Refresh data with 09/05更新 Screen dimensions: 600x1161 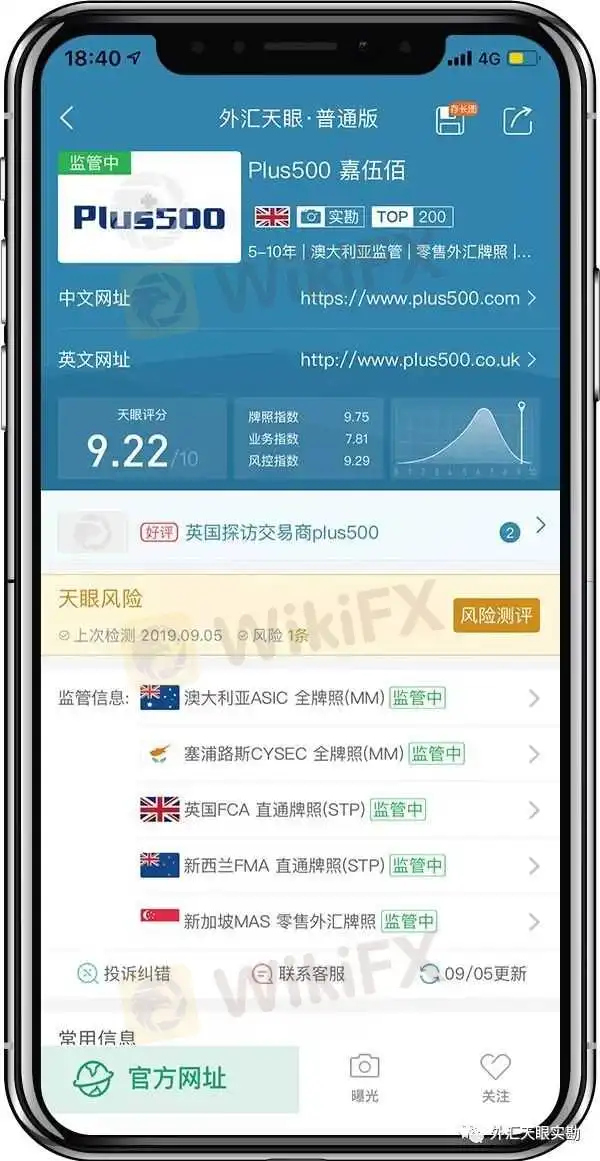pos(474,973)
